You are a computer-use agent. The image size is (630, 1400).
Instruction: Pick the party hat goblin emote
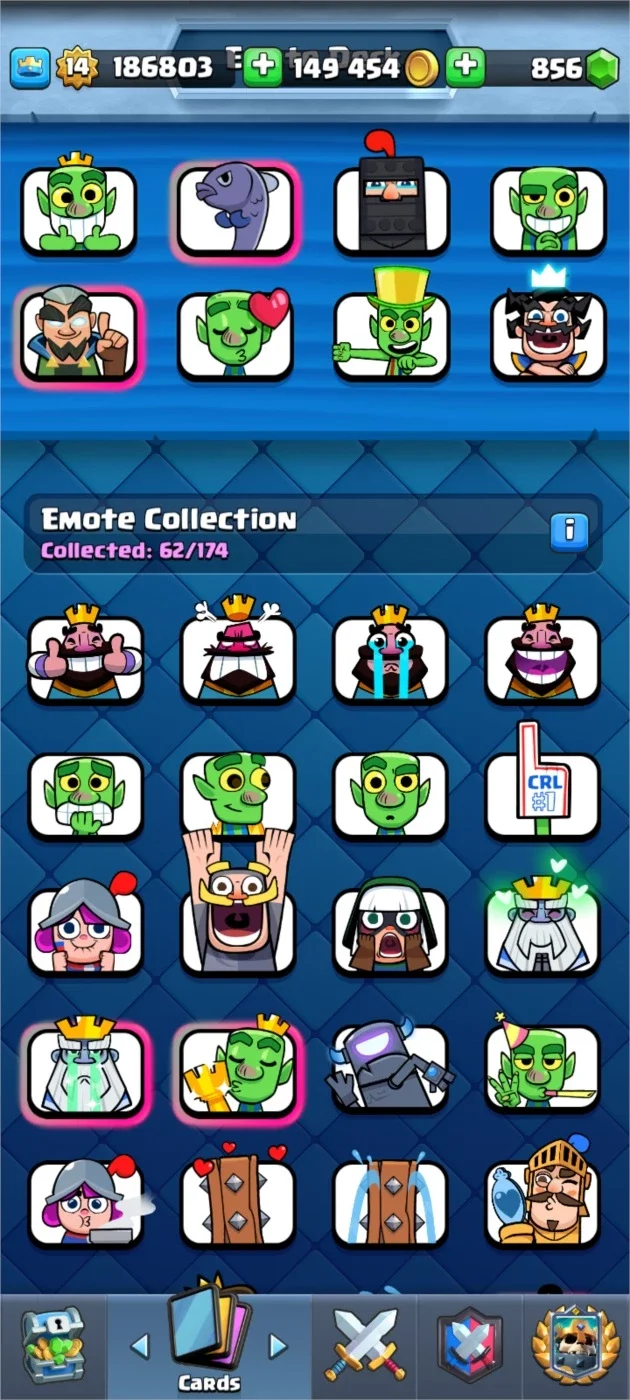tap(543, 1067)
